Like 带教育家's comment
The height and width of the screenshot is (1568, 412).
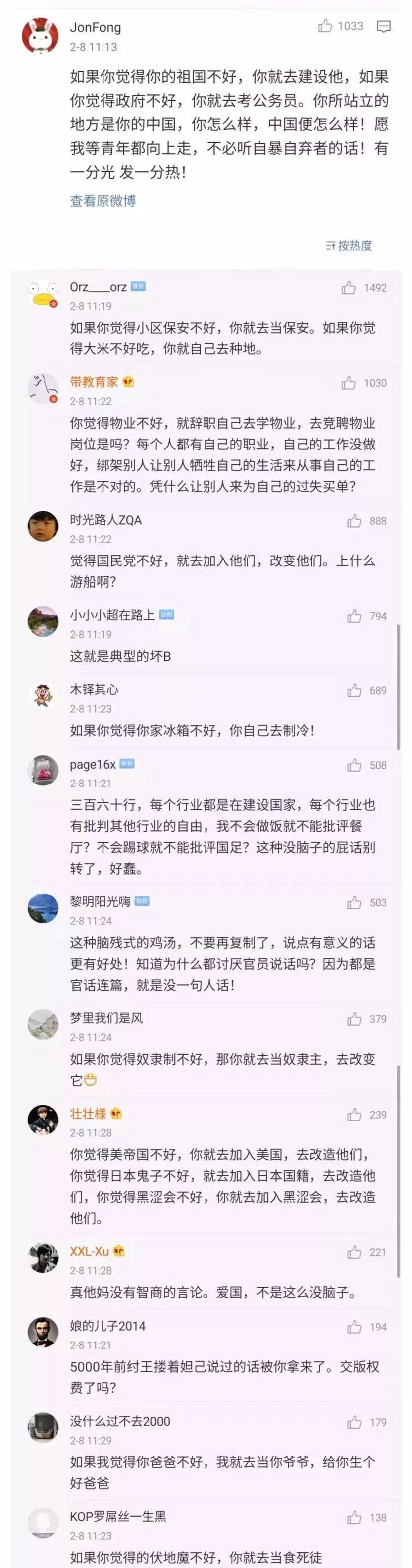point(349,383)
